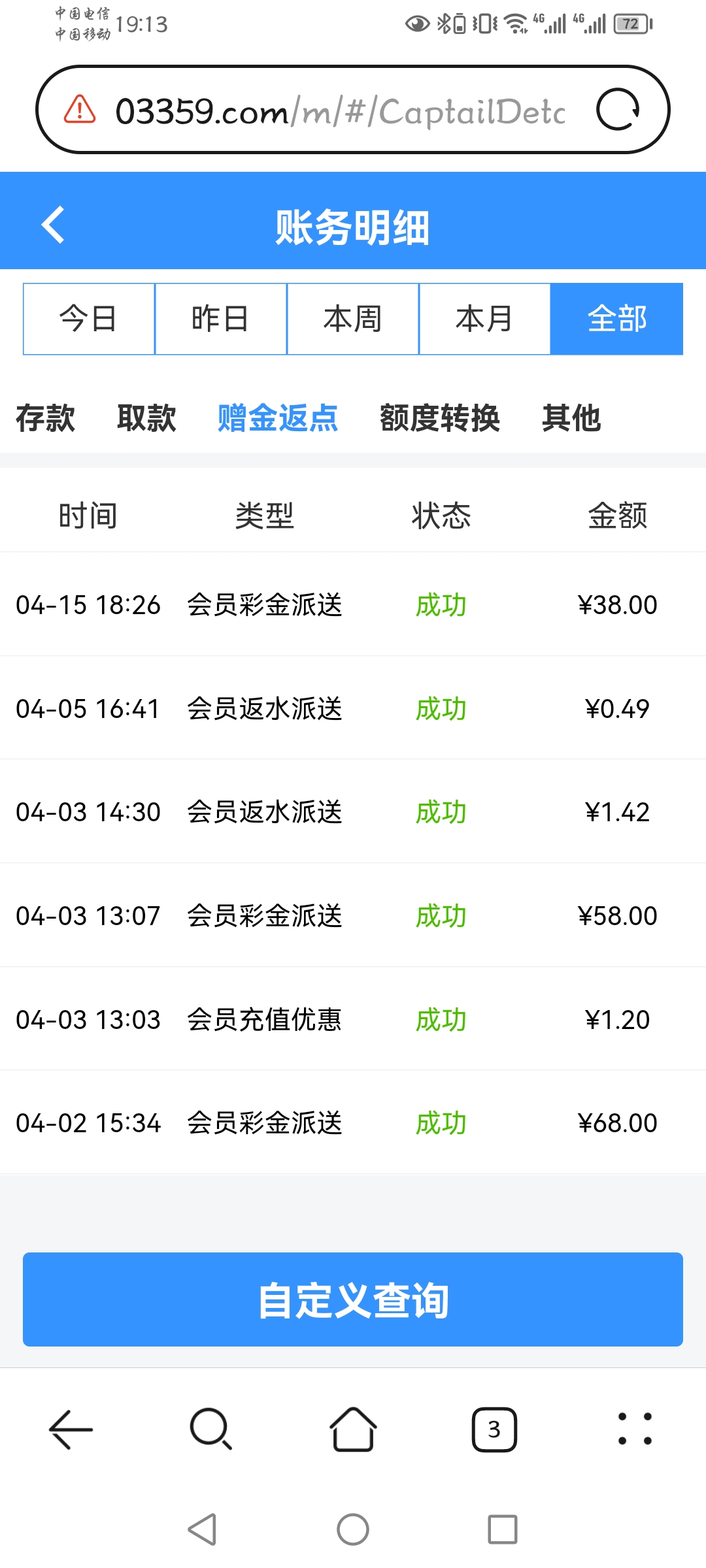Open the 额度转换 category
The height and width of the screenshot is (1568, 706).
click(440, 419)
